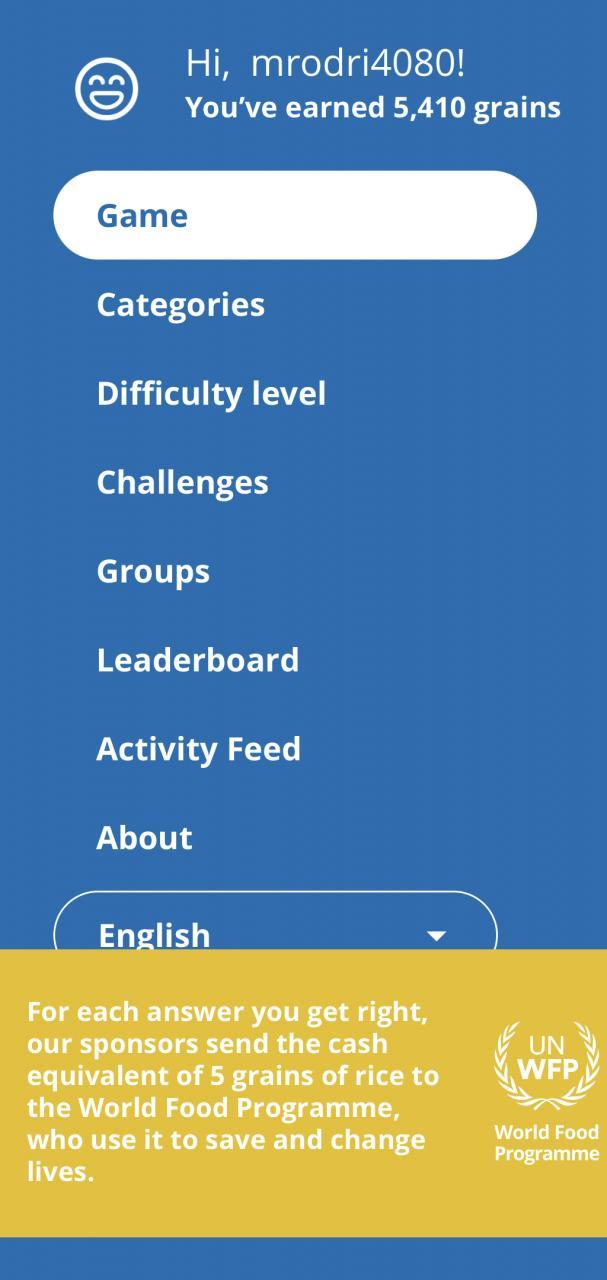Screen dimensions: 607x1280
Task: Open the Categories page
Action: (x=181, y=304)
